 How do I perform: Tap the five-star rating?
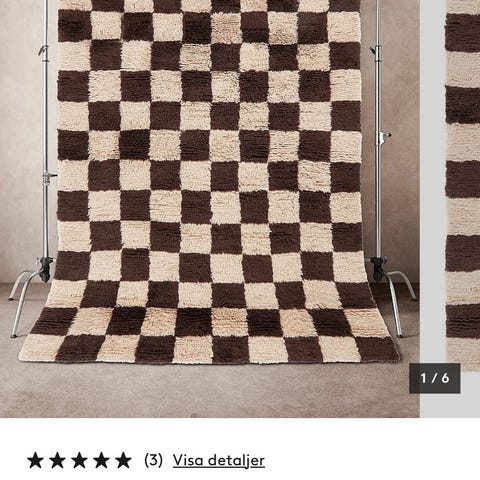[x=79, y=460]
